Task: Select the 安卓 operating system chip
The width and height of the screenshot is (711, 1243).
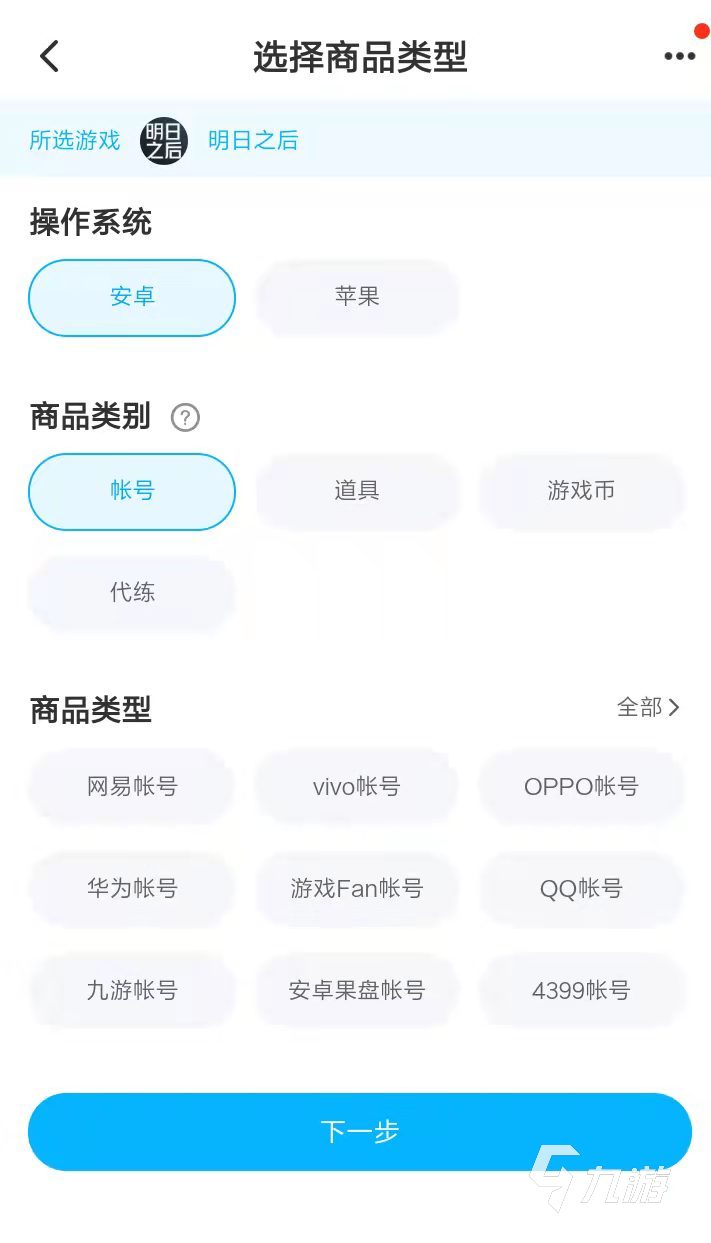Action: pos(132,298)
